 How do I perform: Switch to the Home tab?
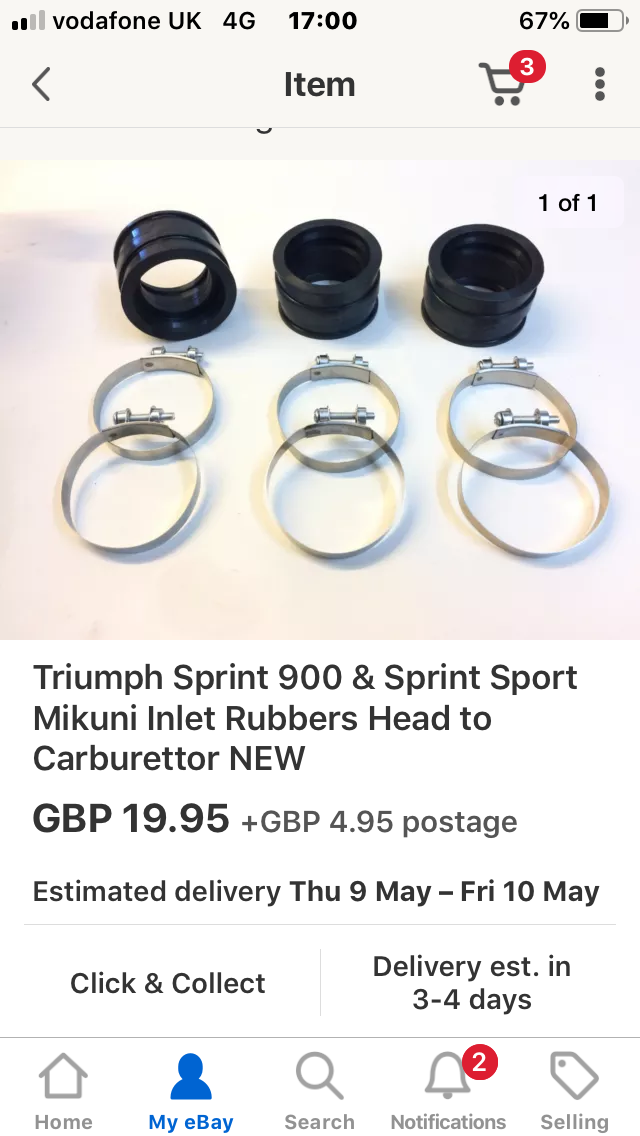[63, 1091]
